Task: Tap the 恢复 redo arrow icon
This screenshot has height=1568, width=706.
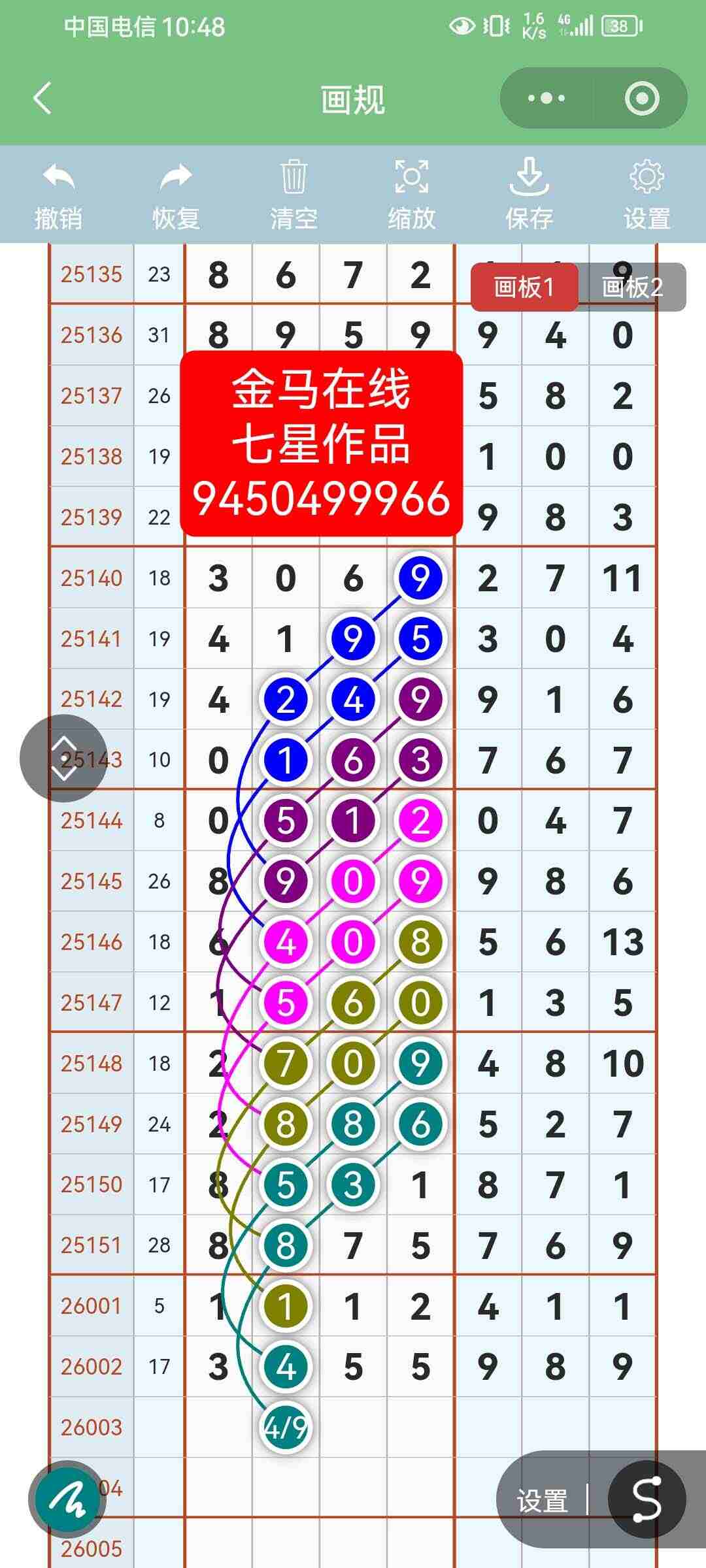Action: [x=175, y=178]
